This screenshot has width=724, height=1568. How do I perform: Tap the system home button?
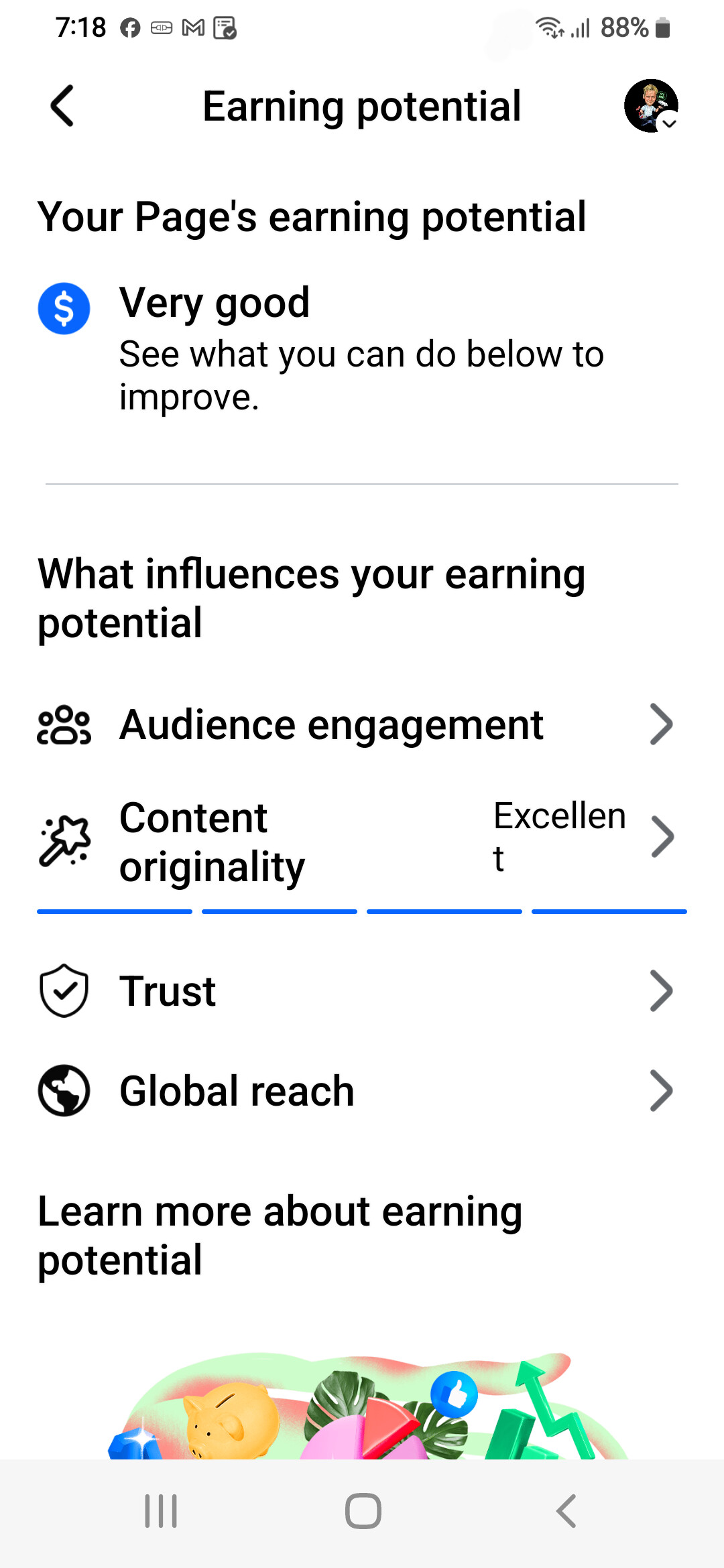point(363,1511)
